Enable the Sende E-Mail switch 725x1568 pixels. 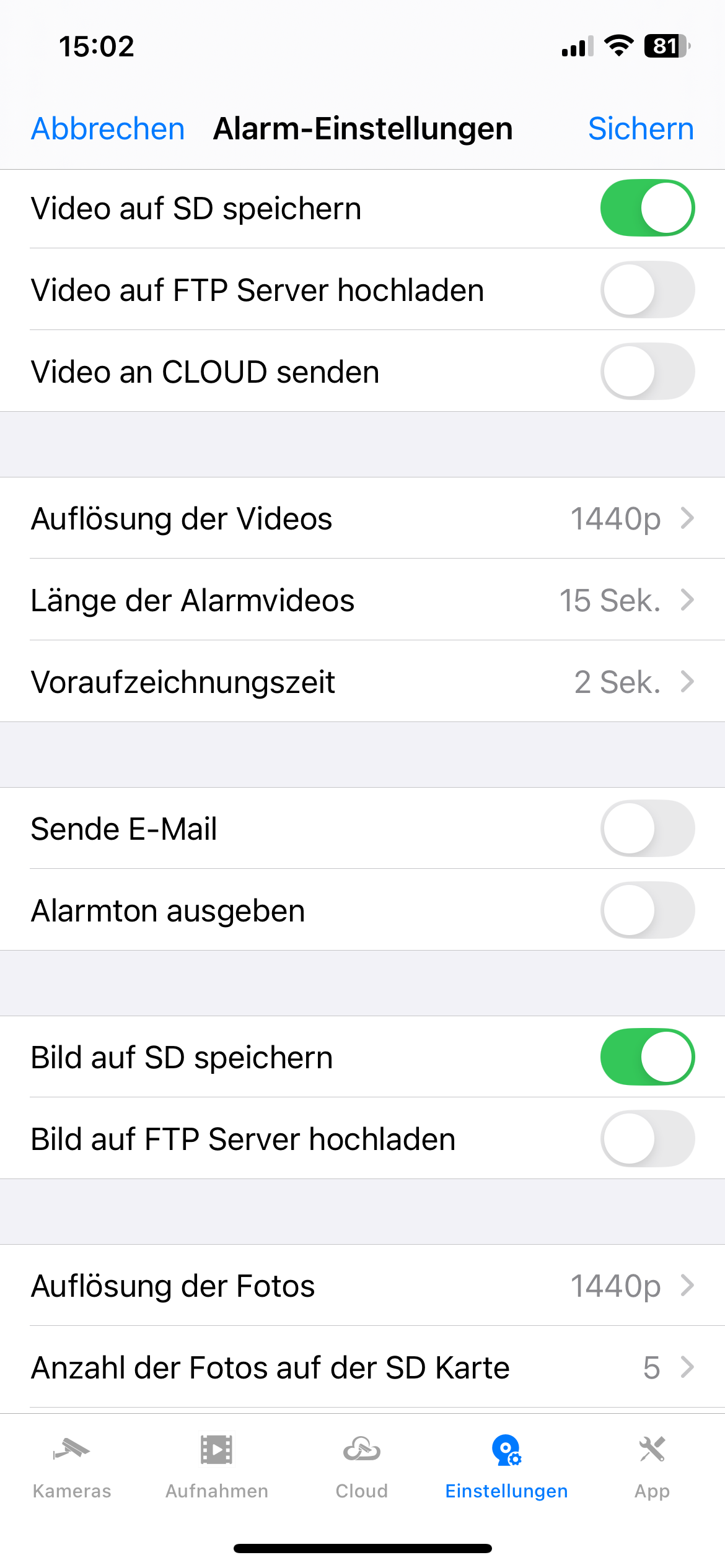[647, 829]
